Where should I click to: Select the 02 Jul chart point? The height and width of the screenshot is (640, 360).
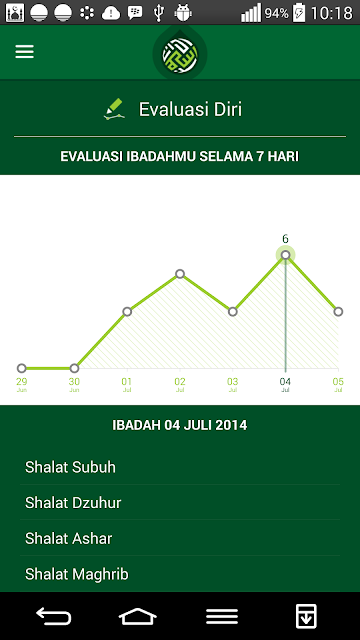click(180, 274)
